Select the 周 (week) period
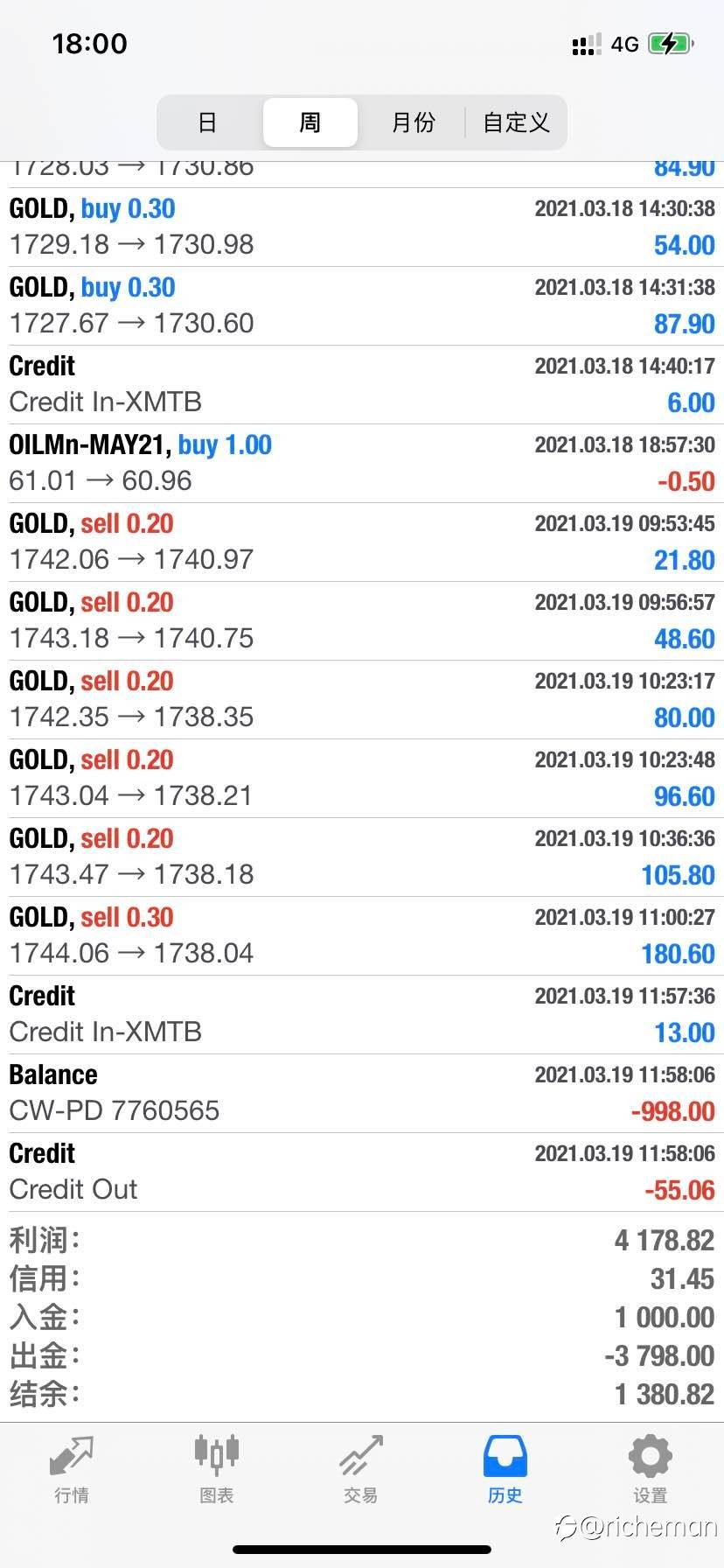724x1568 pixels. click(x=310, y=122)
